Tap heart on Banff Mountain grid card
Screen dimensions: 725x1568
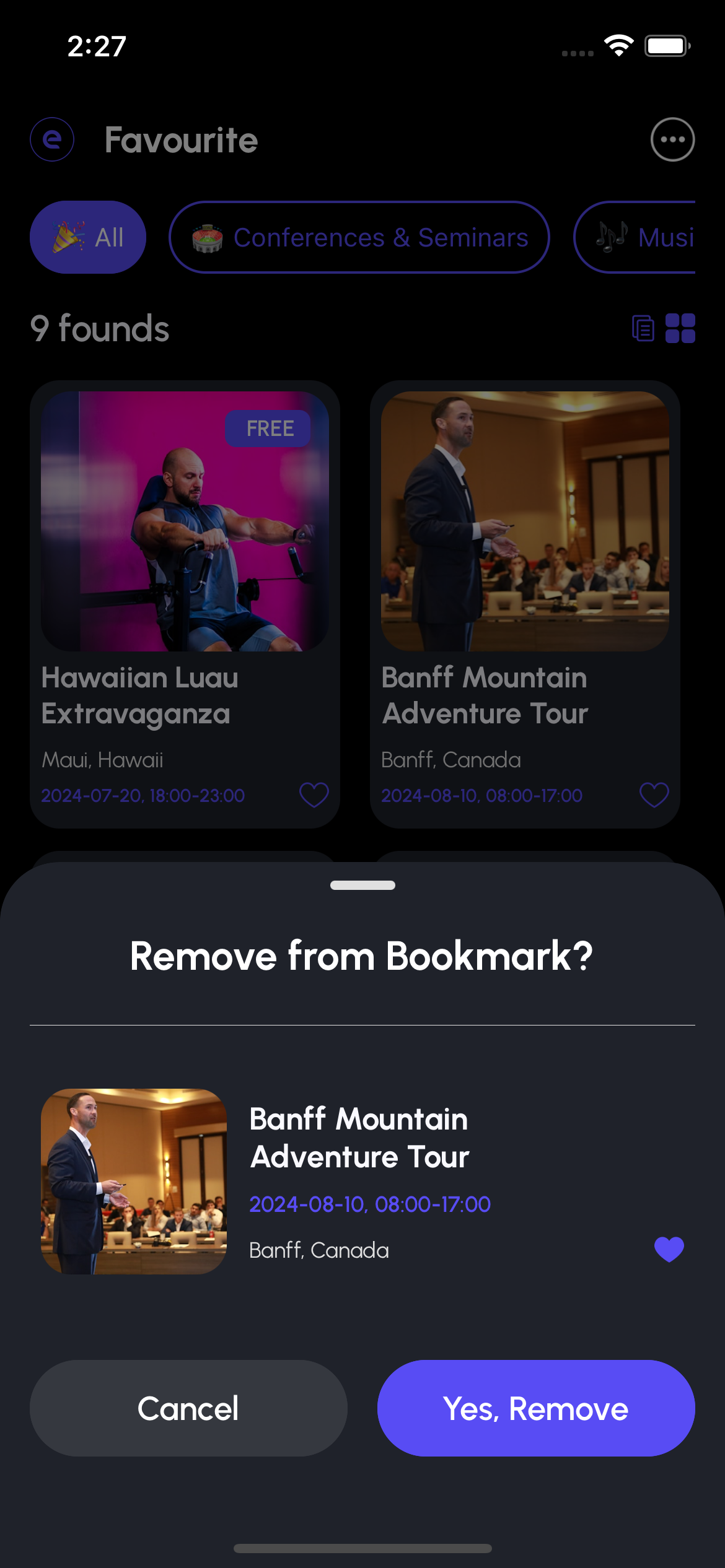654,795
